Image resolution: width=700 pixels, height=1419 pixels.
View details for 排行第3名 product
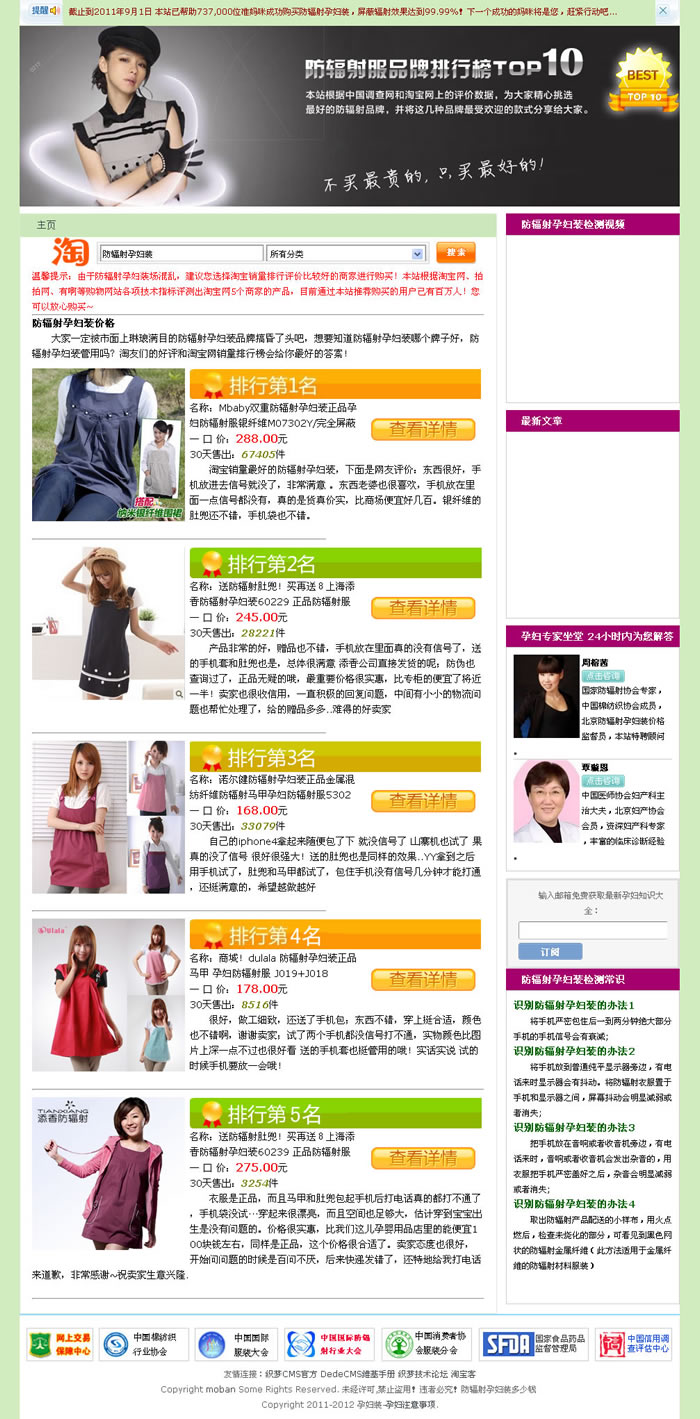click(422, 801)
